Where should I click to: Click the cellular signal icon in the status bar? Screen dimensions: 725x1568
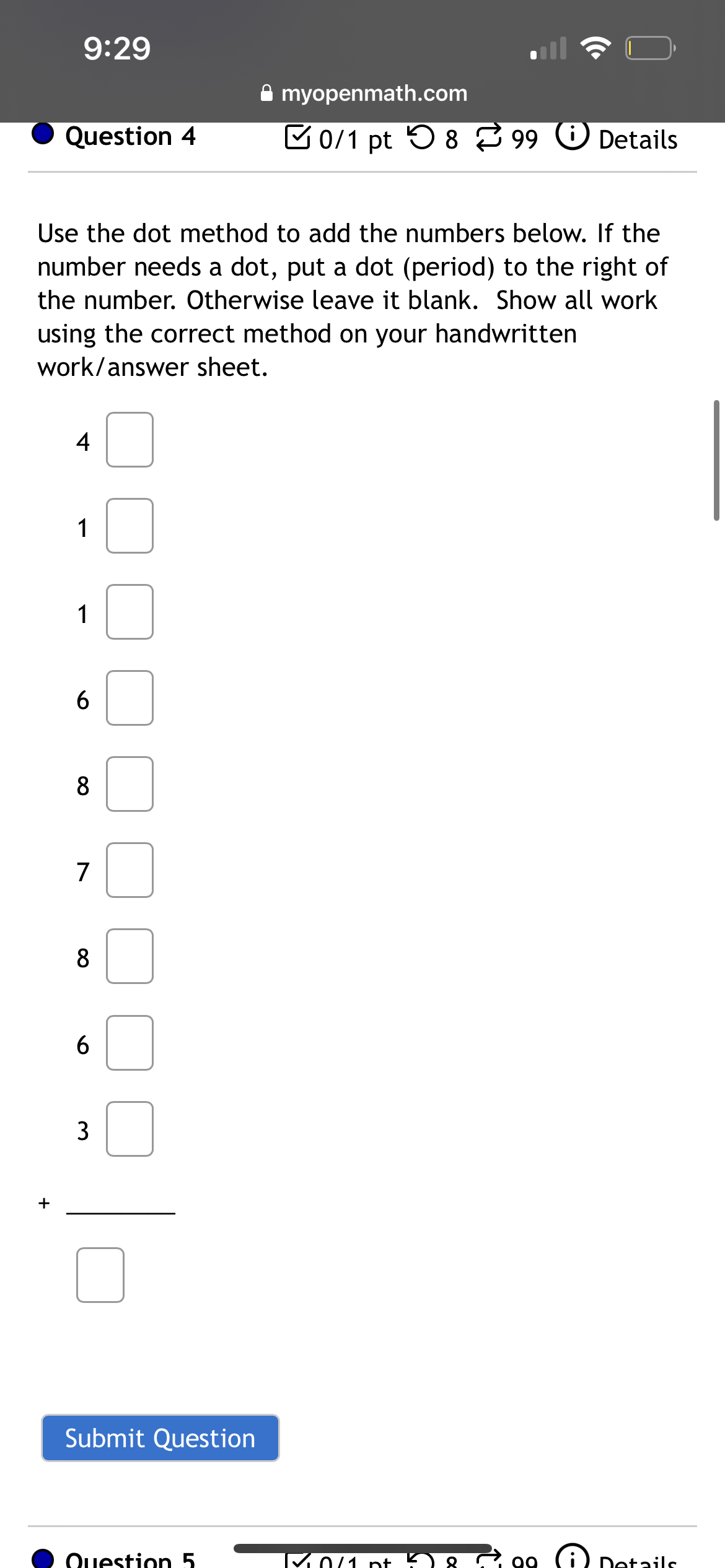[x=548, y=48]
